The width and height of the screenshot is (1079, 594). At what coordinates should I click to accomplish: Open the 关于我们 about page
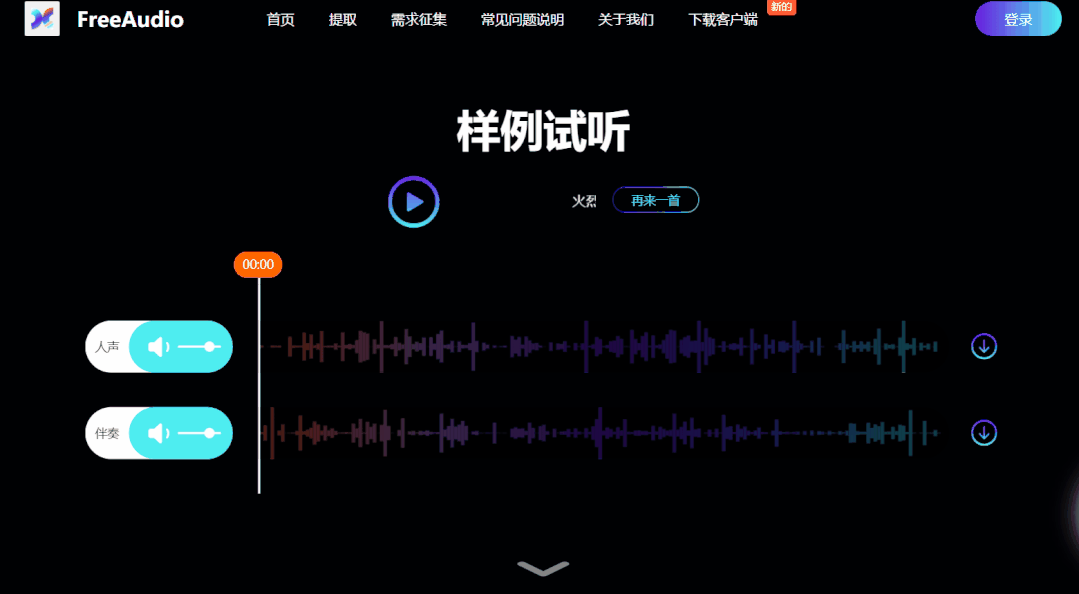pos(626,19)
